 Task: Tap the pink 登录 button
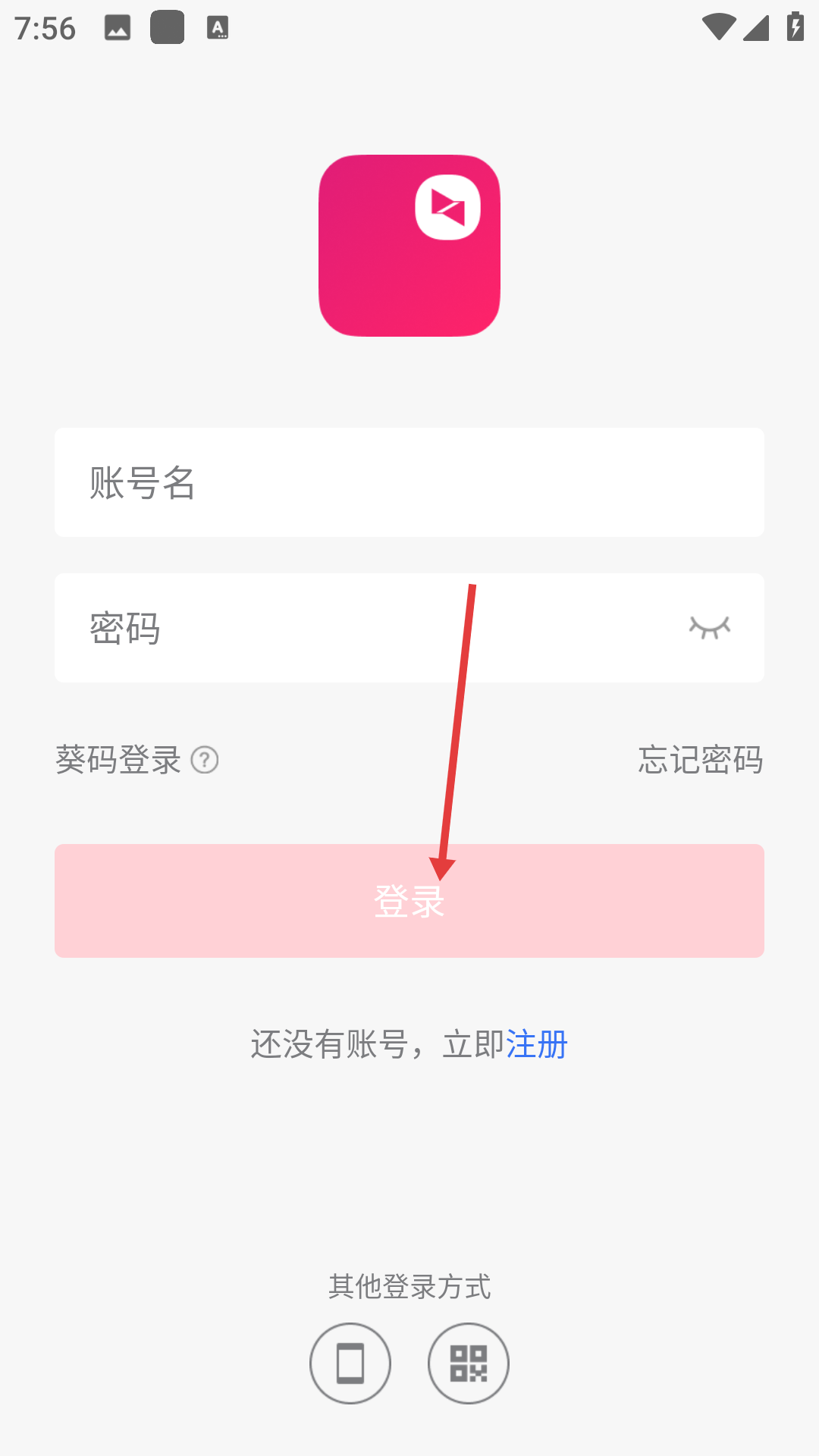tap(409, 901)
